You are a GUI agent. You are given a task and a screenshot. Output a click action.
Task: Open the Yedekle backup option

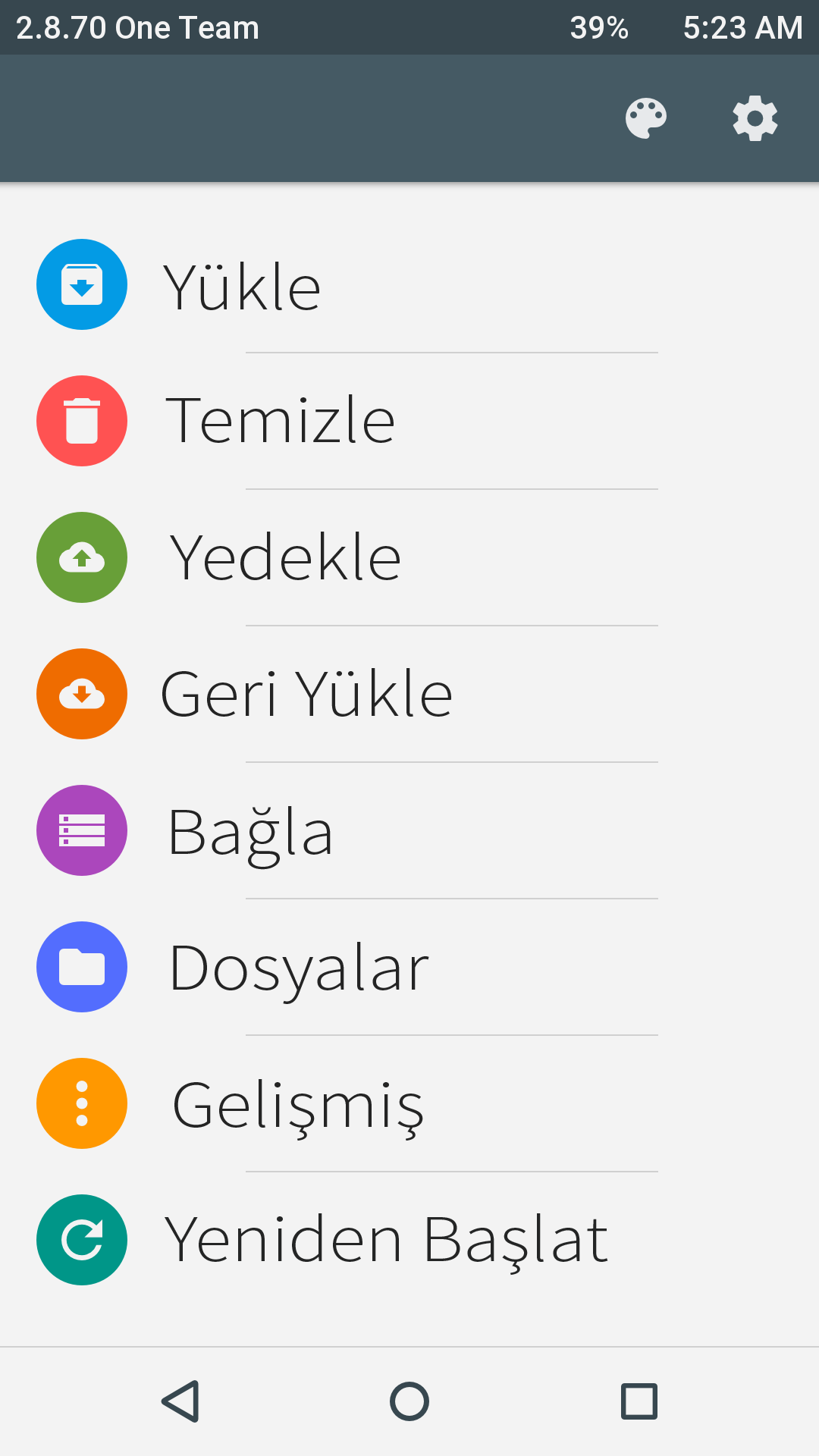(284, 557)
